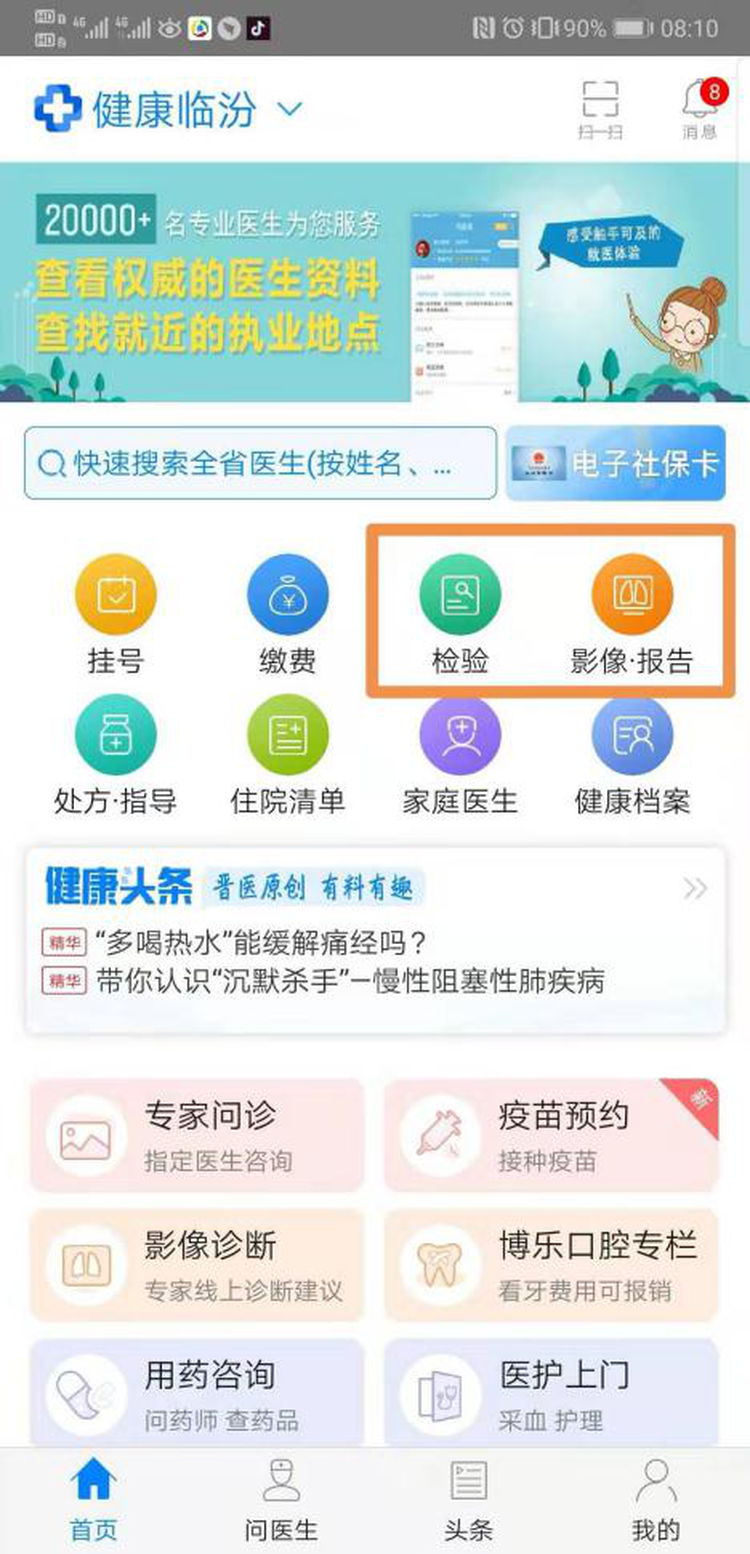
Task: Open the 影像诊断 card
Action: [x=197, y=1265]
